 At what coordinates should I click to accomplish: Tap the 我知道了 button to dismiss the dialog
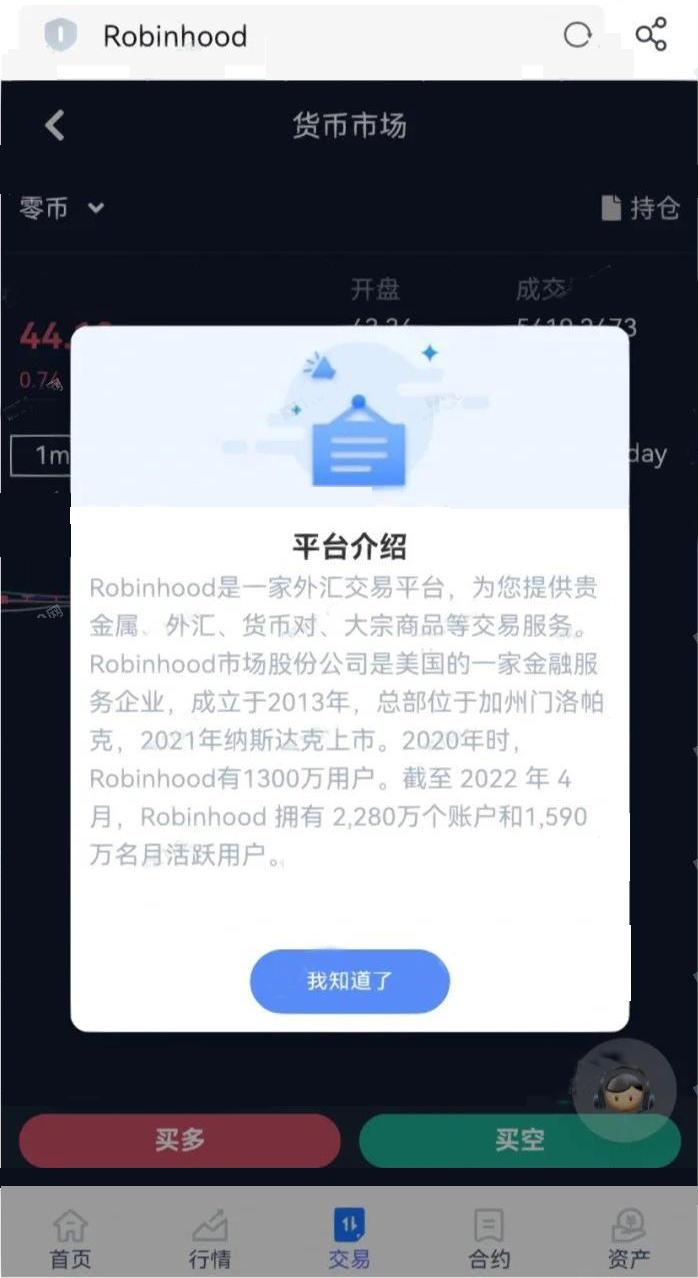click(349, 981)
